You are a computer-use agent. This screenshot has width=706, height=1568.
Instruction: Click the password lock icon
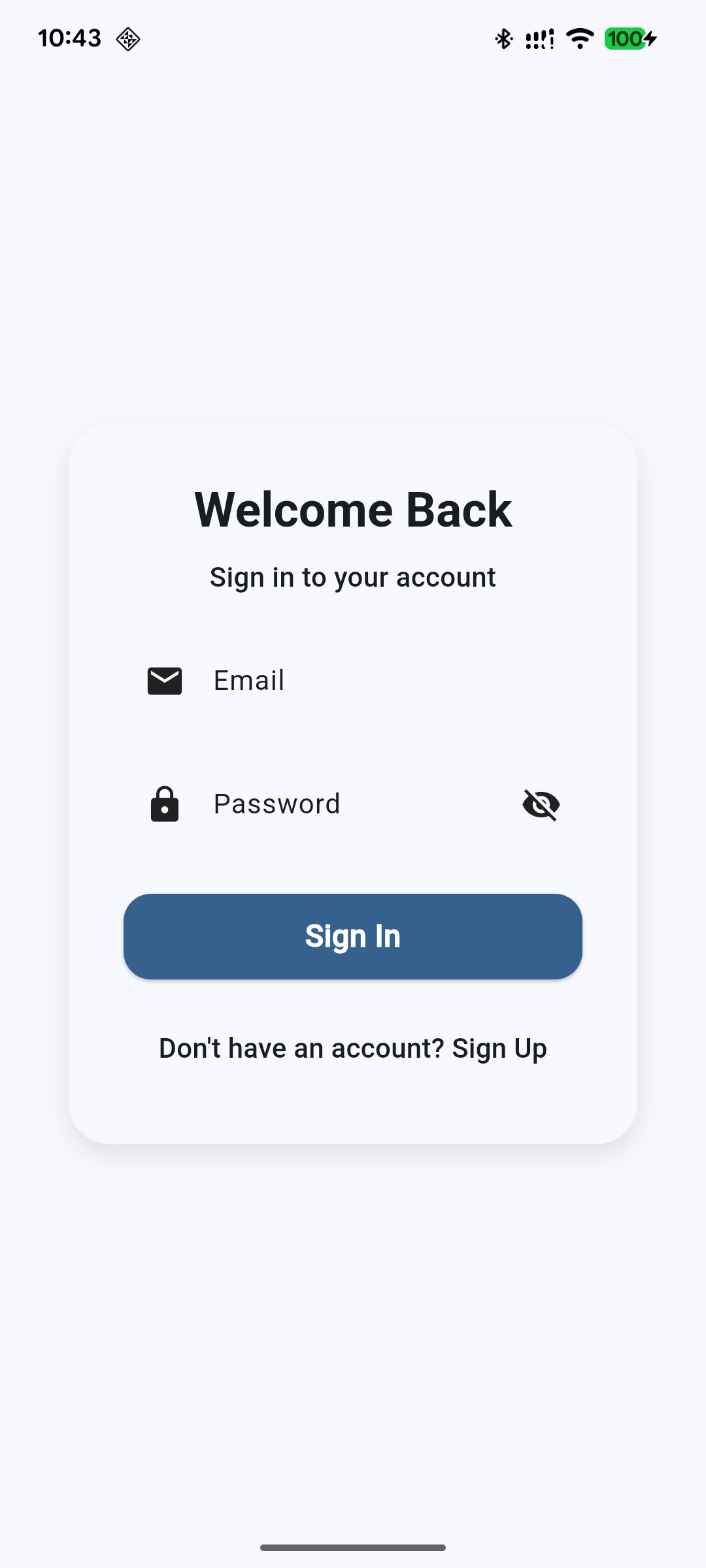[165, 804]
